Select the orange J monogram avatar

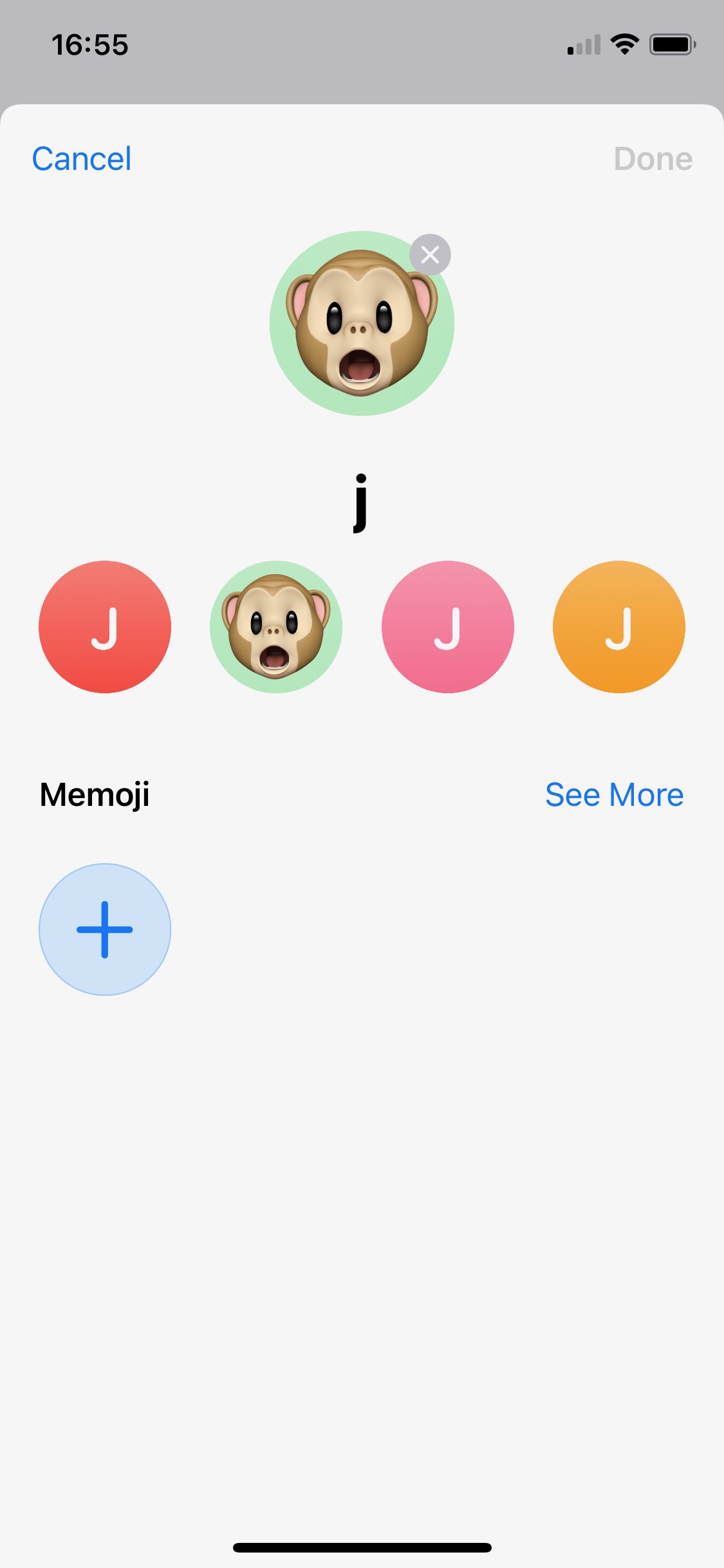tap(619, 627)
